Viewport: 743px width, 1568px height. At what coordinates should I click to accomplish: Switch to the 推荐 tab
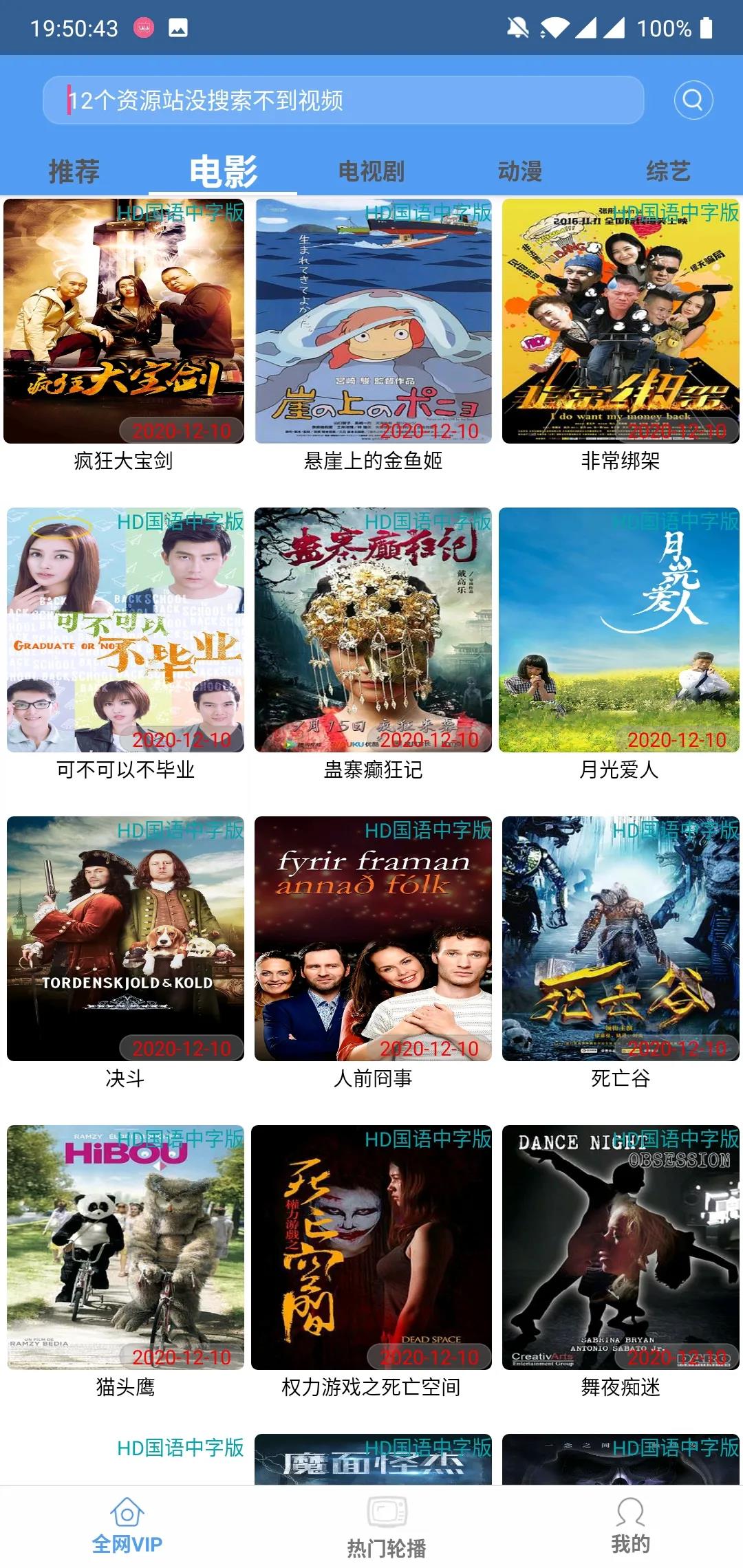pos(74,171)
